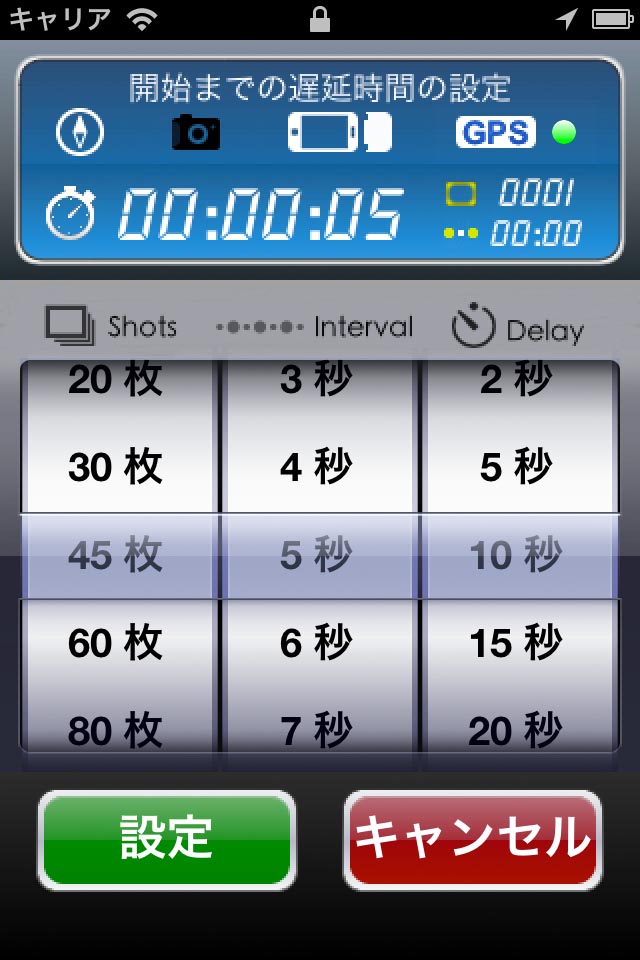
Task: Tap the camera icon
Action: point(196,133)
